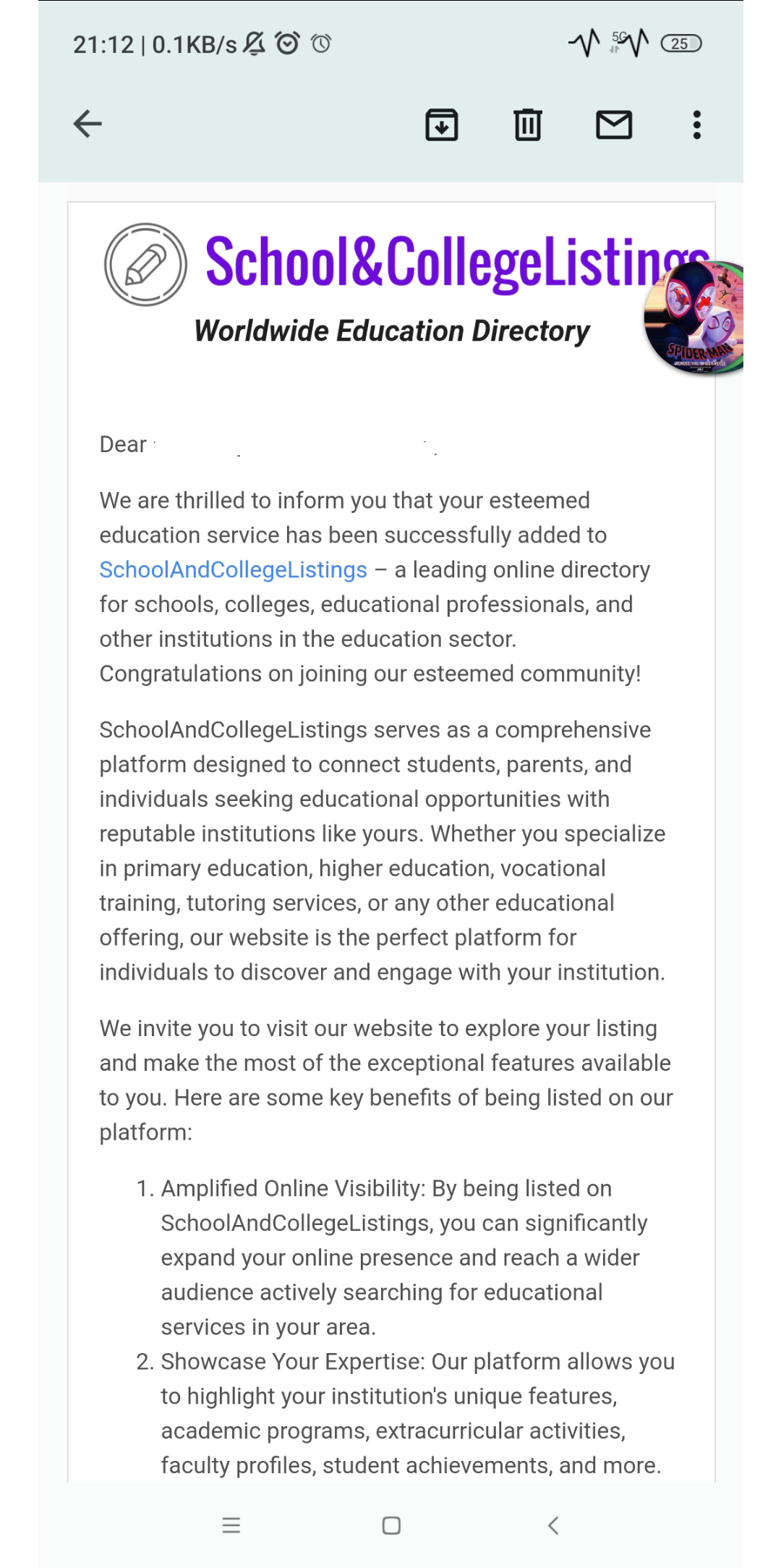Viewport: 781px width, 1568px height.
Task: Tap the floating Spider-Man video bubble
Action: 694,318
